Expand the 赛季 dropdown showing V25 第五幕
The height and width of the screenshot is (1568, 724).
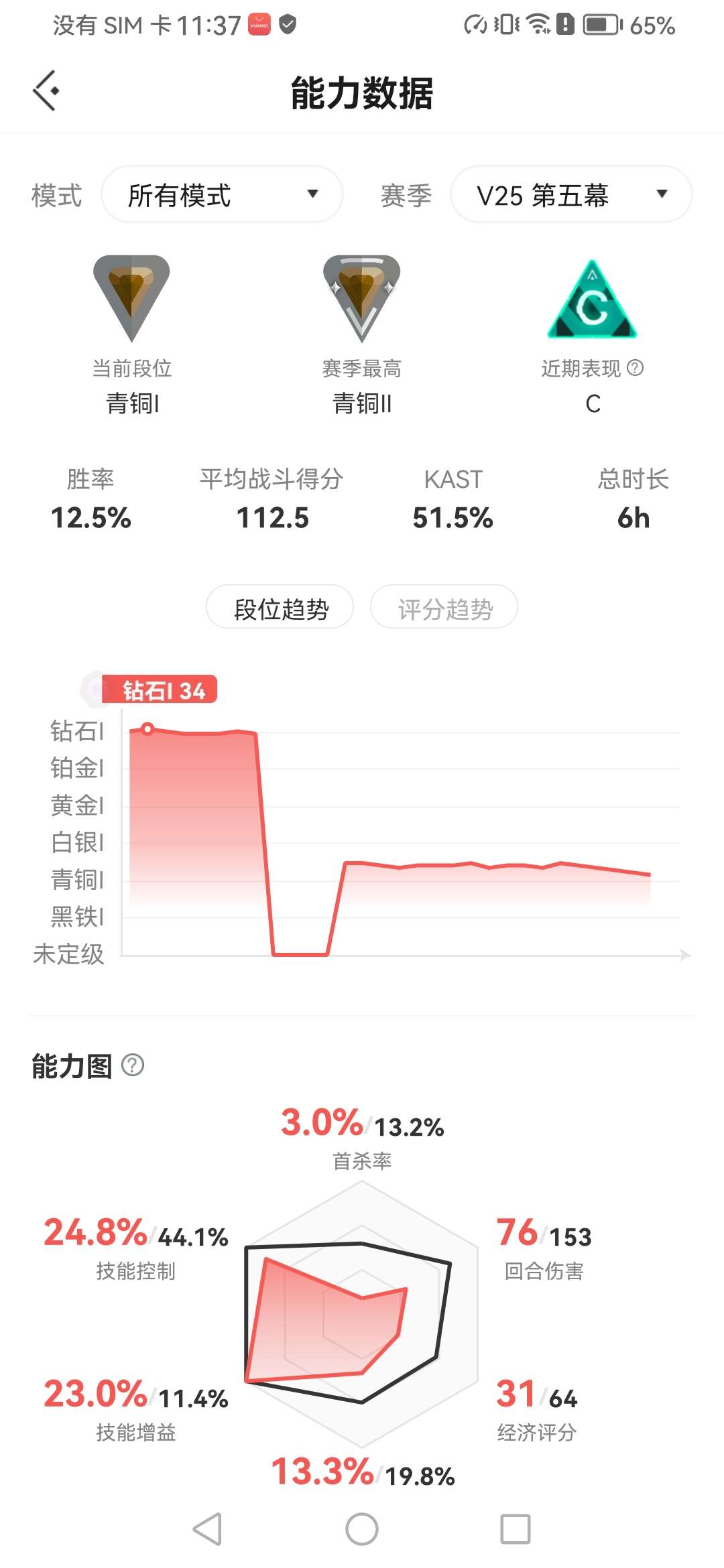[x=571, y=194]
